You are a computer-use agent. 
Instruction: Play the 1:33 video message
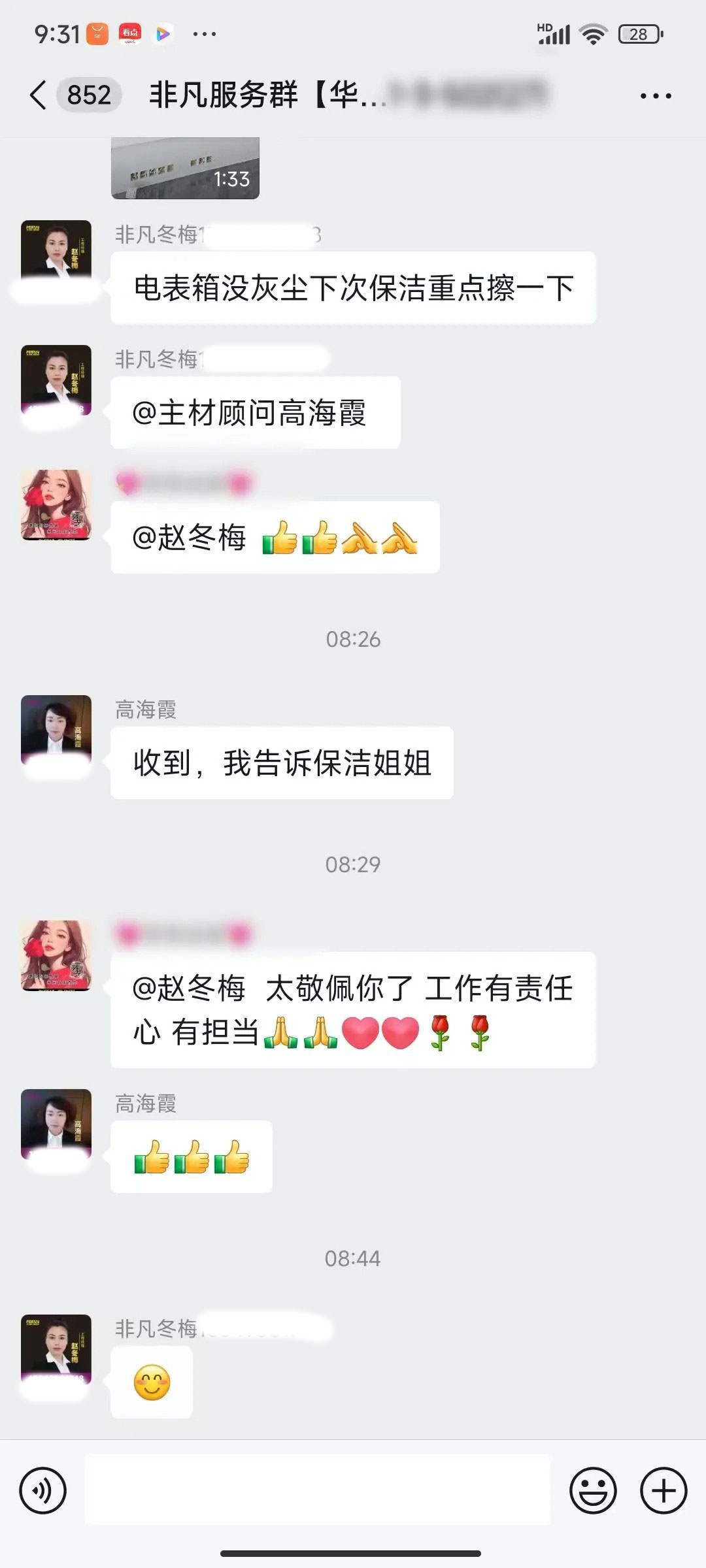click(x=185, y=169)
